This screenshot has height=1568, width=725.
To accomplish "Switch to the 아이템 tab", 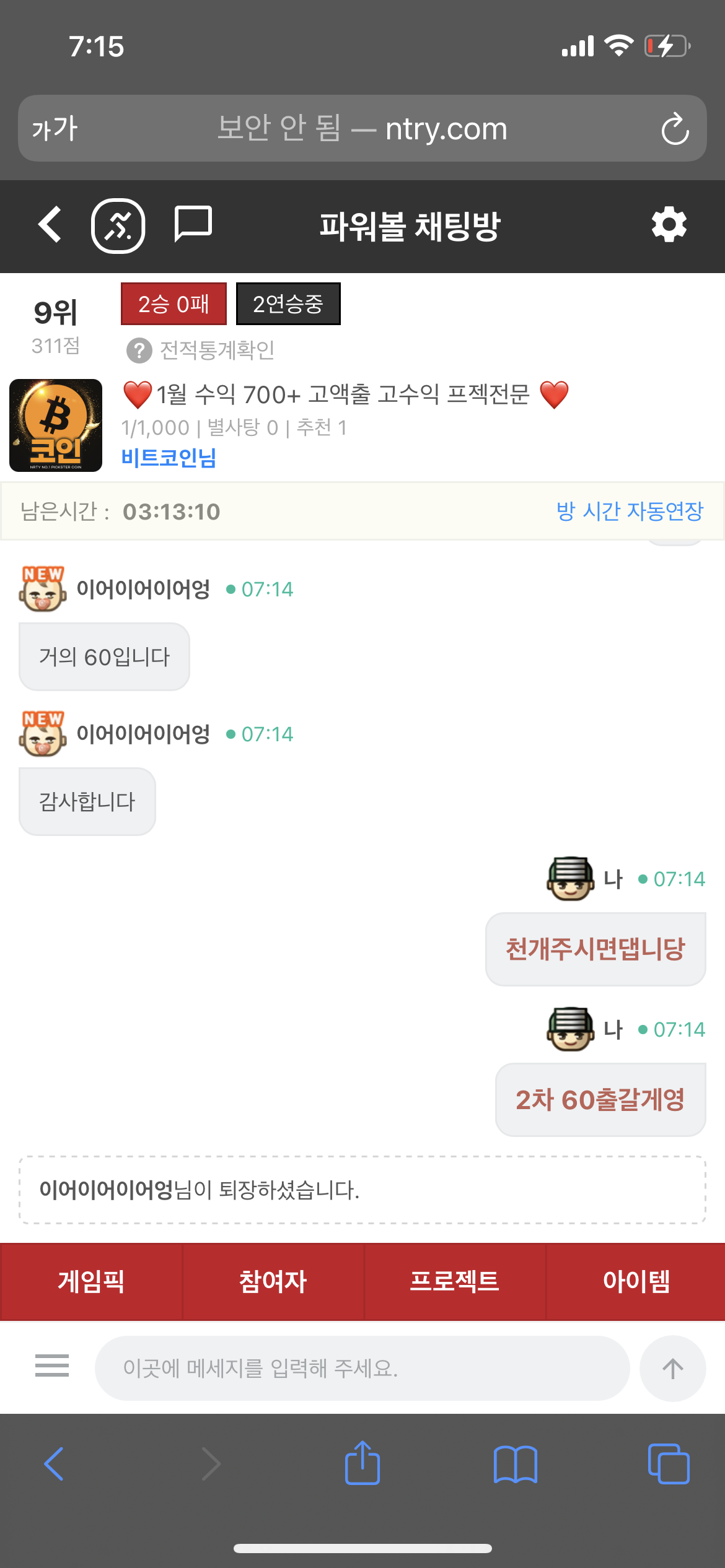I will (636, 1281).
